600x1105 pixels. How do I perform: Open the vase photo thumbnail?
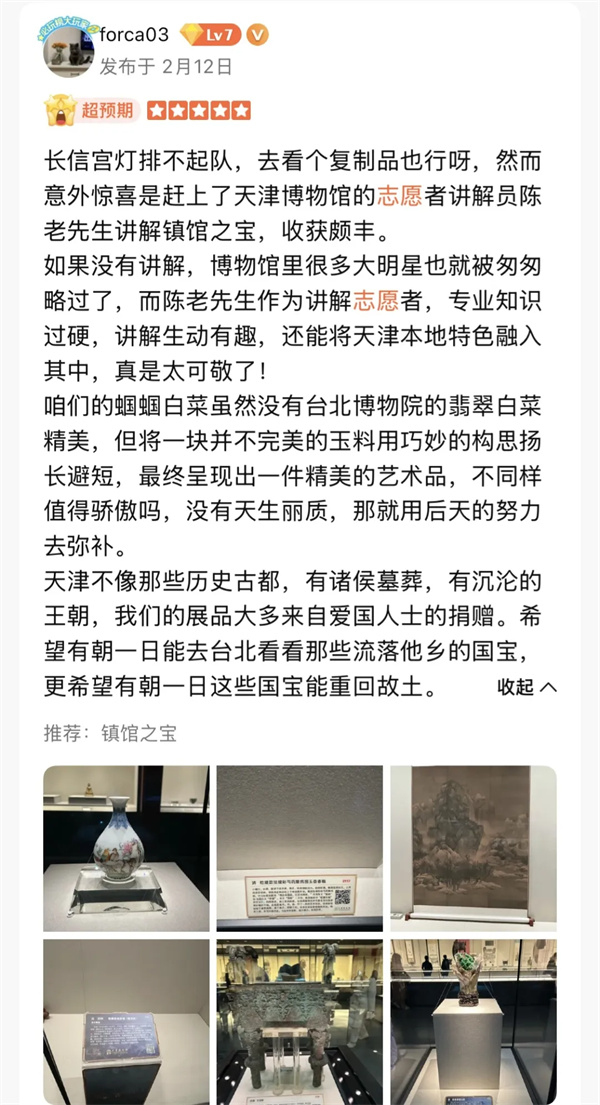(x=126, y=848)
